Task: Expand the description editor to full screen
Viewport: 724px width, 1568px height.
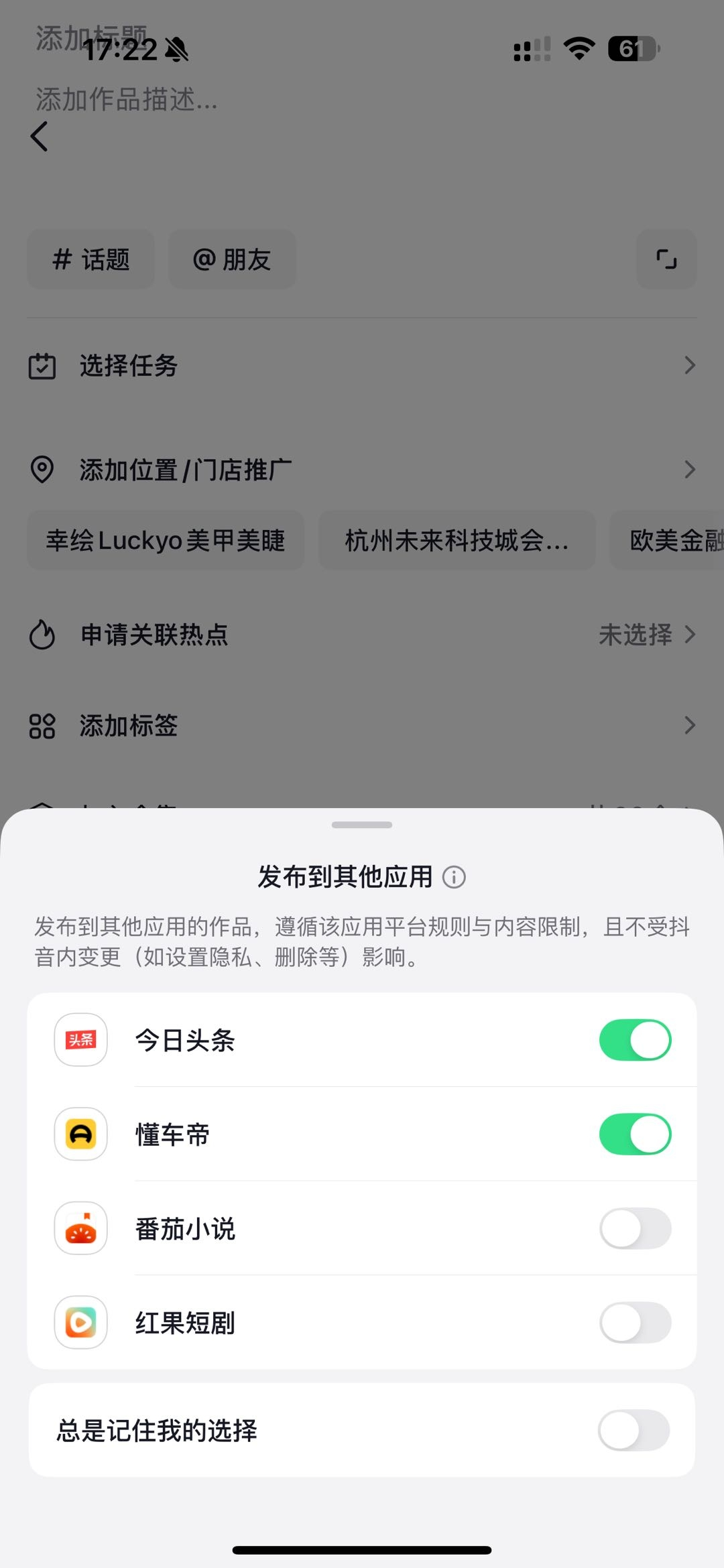Action: pos(666,259)
